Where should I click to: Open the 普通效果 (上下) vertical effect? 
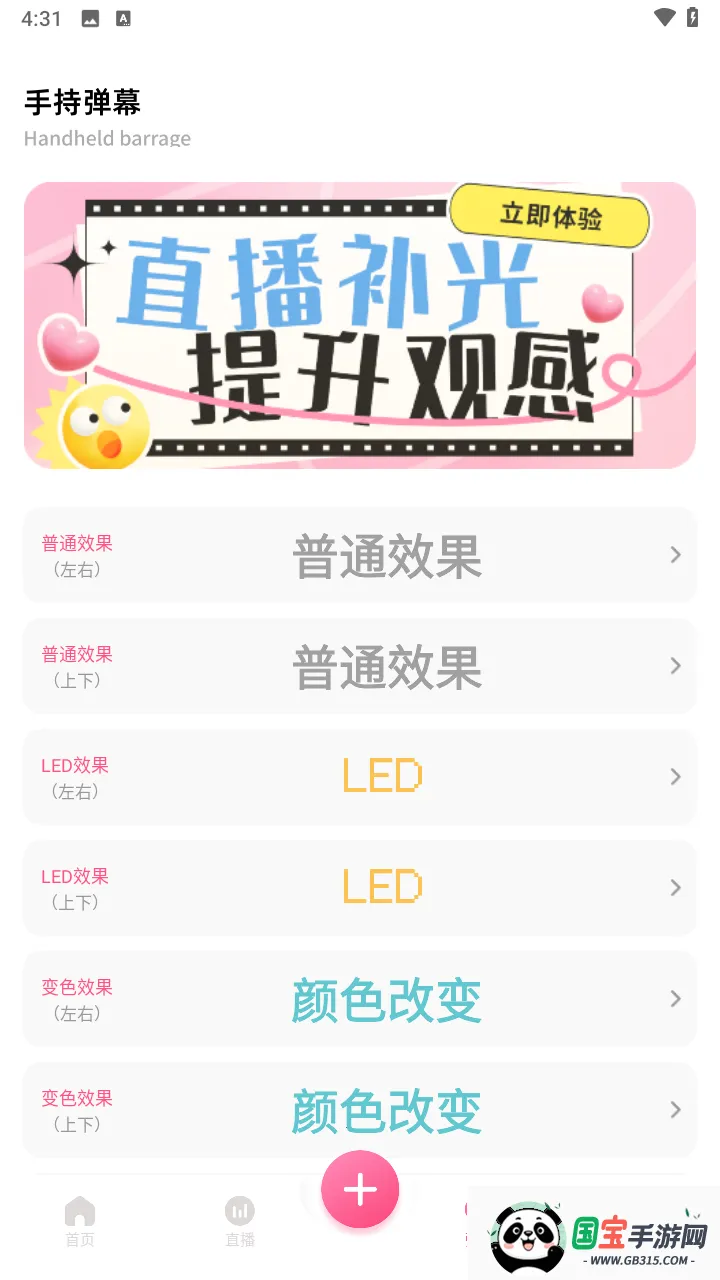point(359,667)
